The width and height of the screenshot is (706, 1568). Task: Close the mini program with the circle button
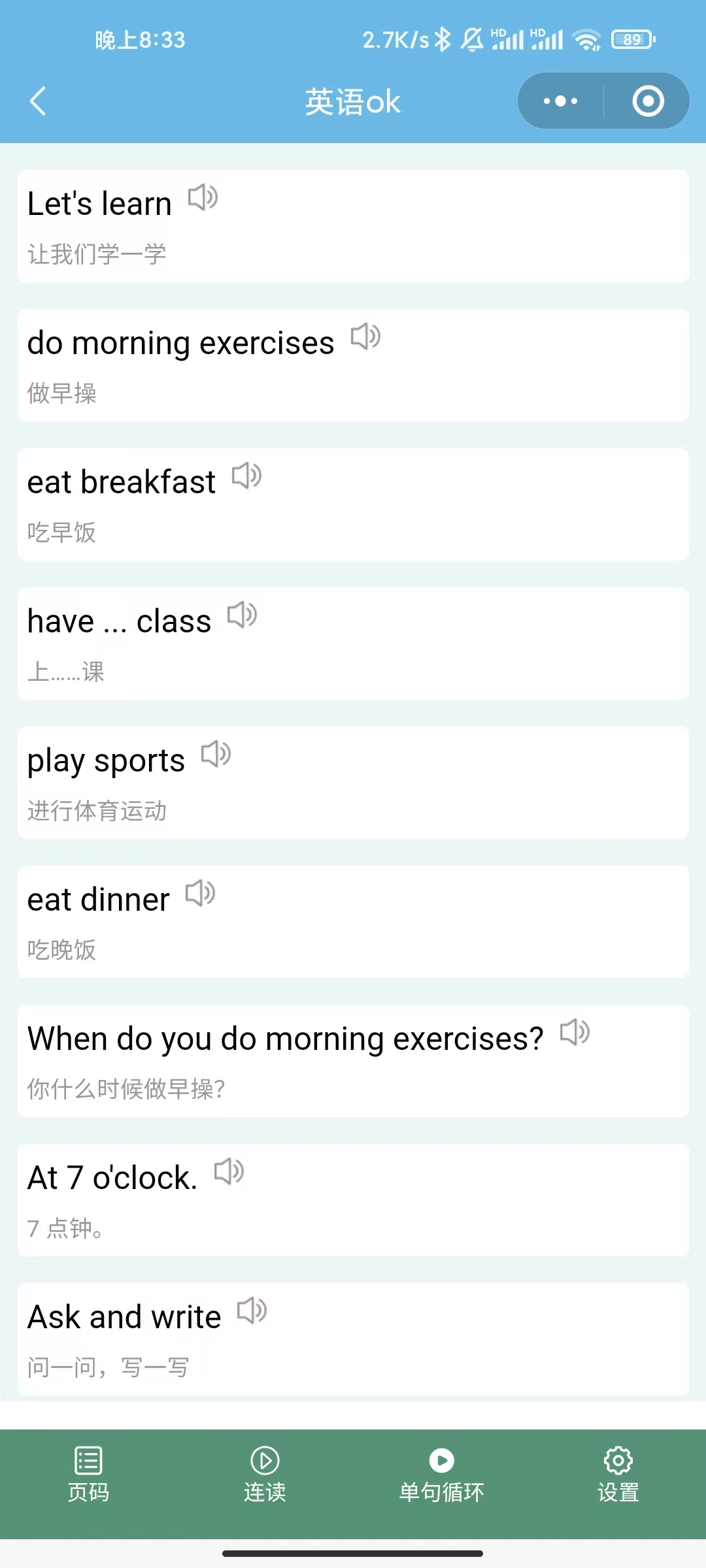click(648, 101)
